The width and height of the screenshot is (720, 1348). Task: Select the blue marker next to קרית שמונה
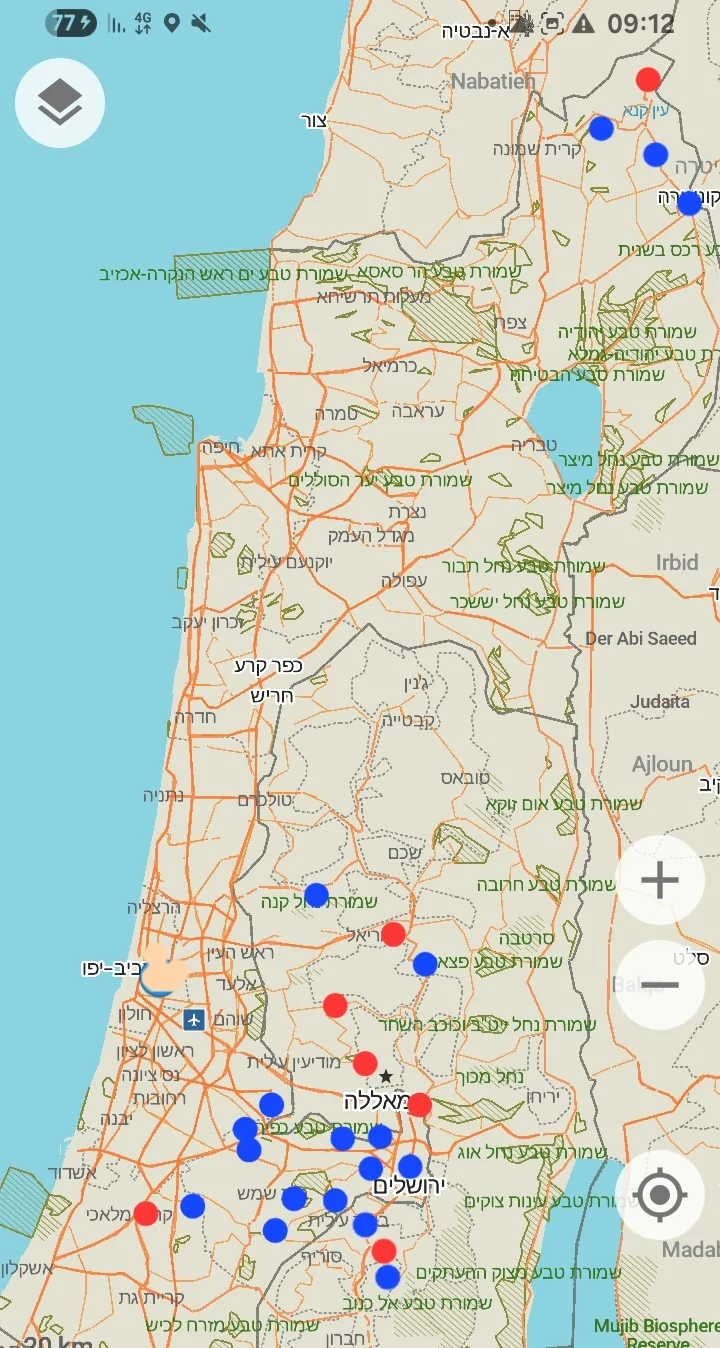tap(601, 128)
